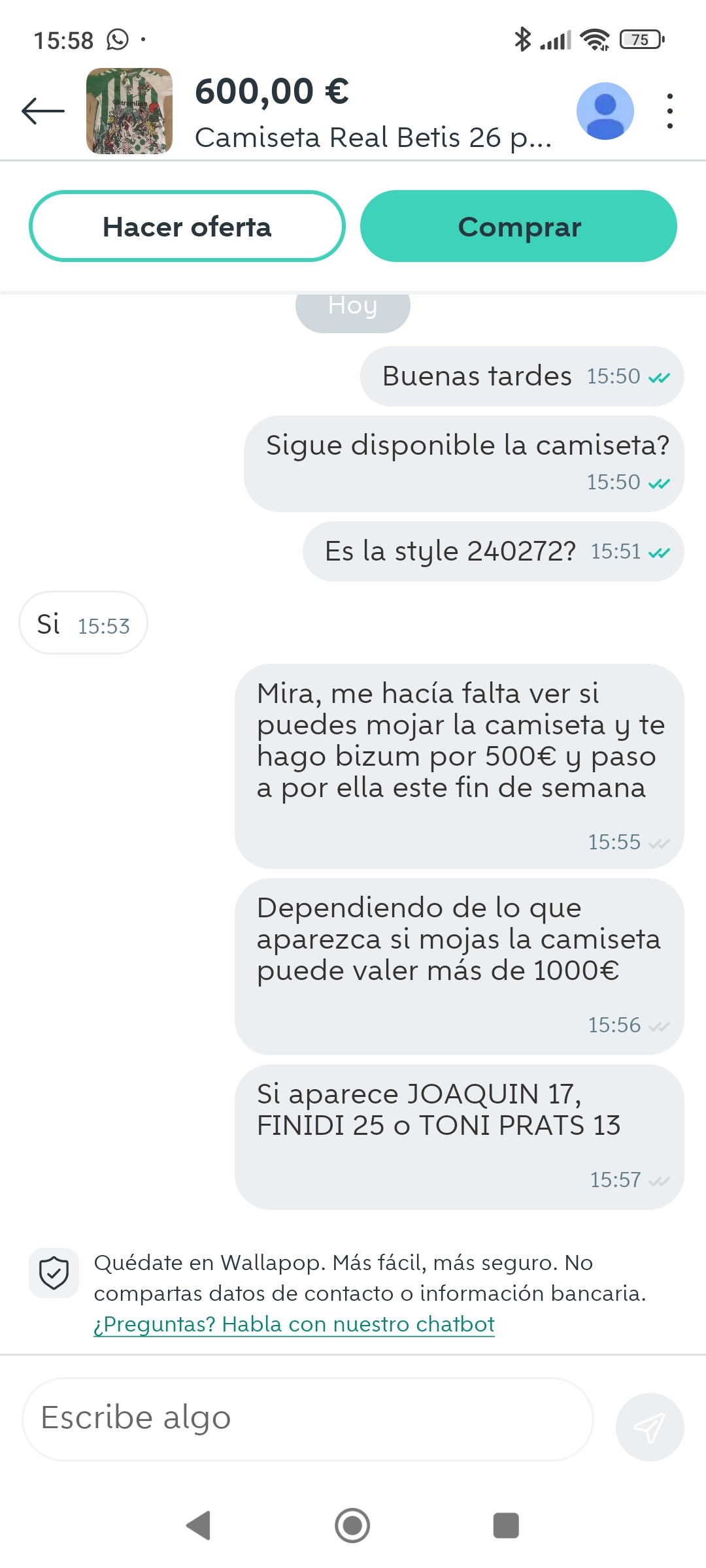Open the three-dot overflow menu
Viewport: 706px width, 1568px height.
pyautogui.click(x=669, y=111)
